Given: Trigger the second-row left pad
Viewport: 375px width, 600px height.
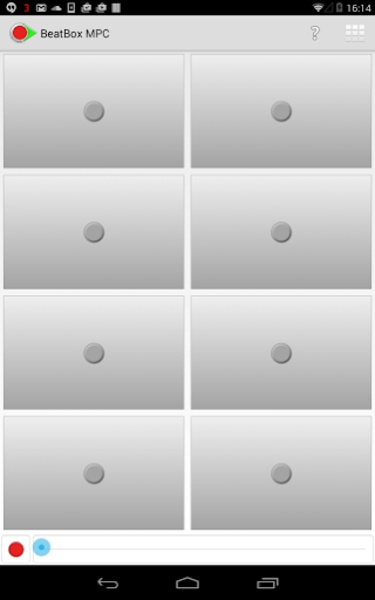Looking at the screenshot, I should pos(94,232).
